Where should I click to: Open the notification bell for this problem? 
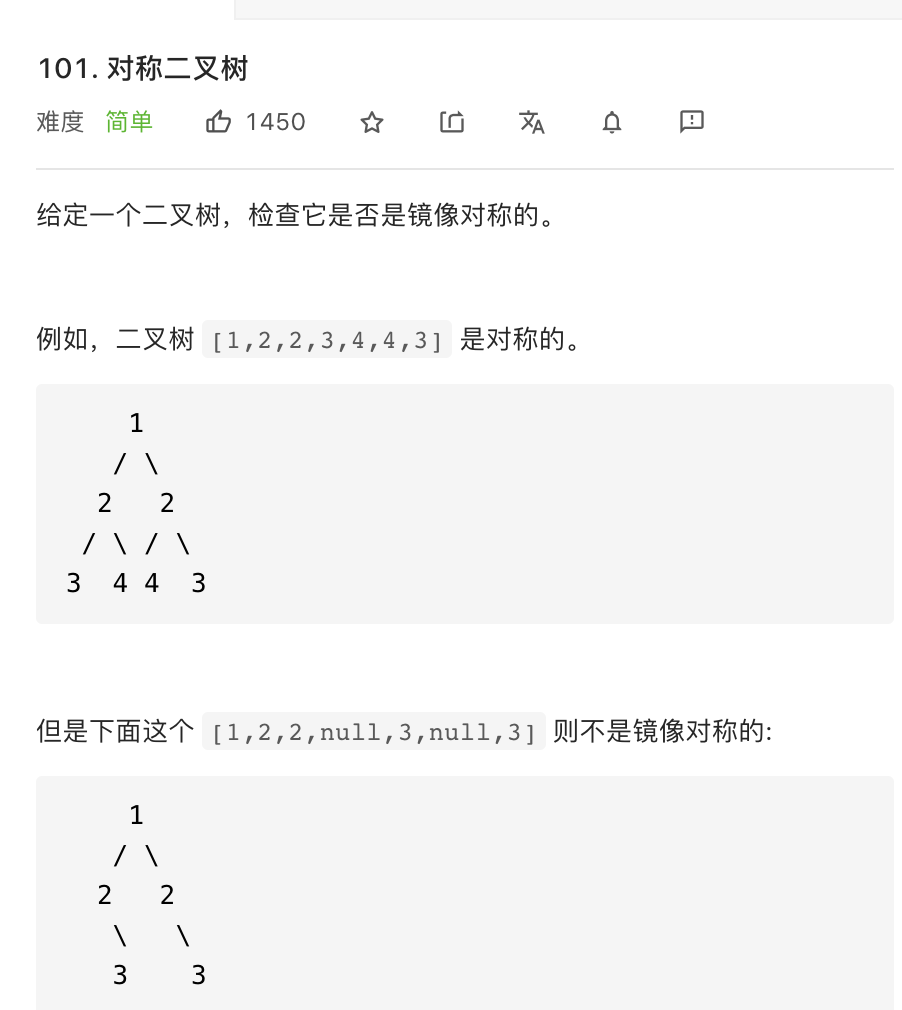coord(612,122)
